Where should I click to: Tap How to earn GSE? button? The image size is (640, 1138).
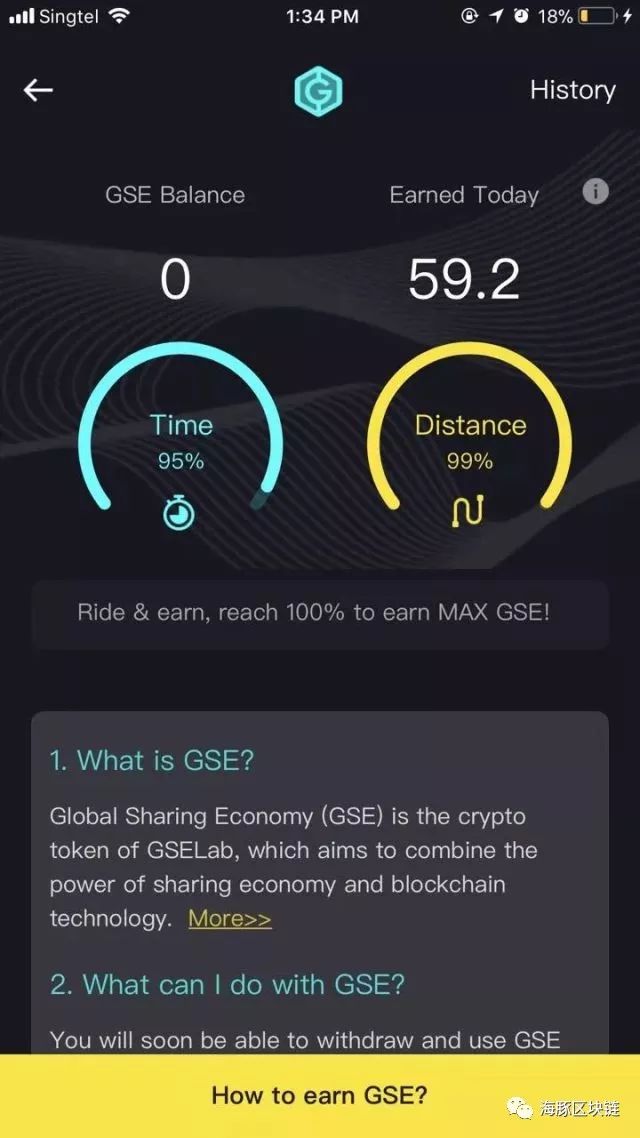[x=319, y=1094]
